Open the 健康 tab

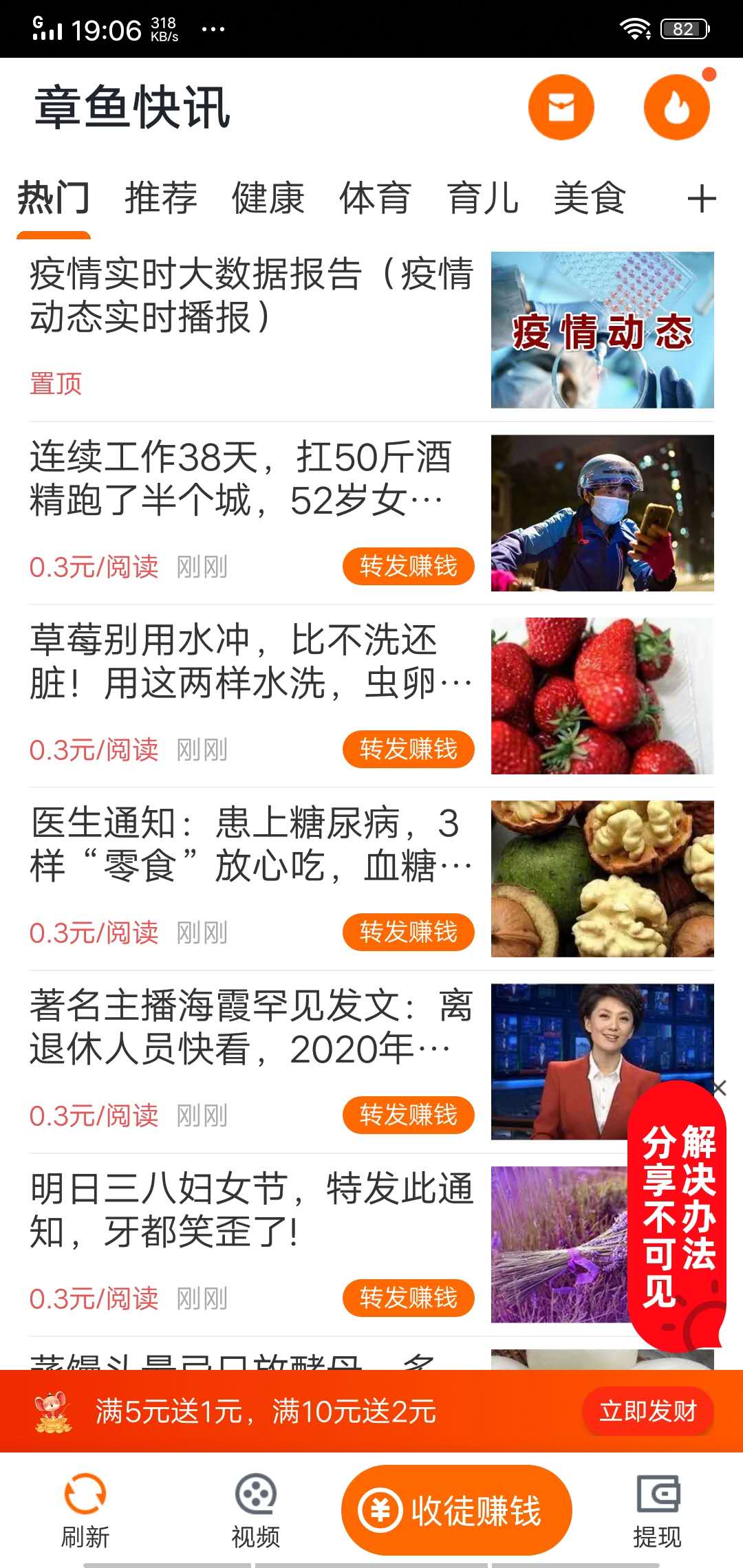point(268,199)
